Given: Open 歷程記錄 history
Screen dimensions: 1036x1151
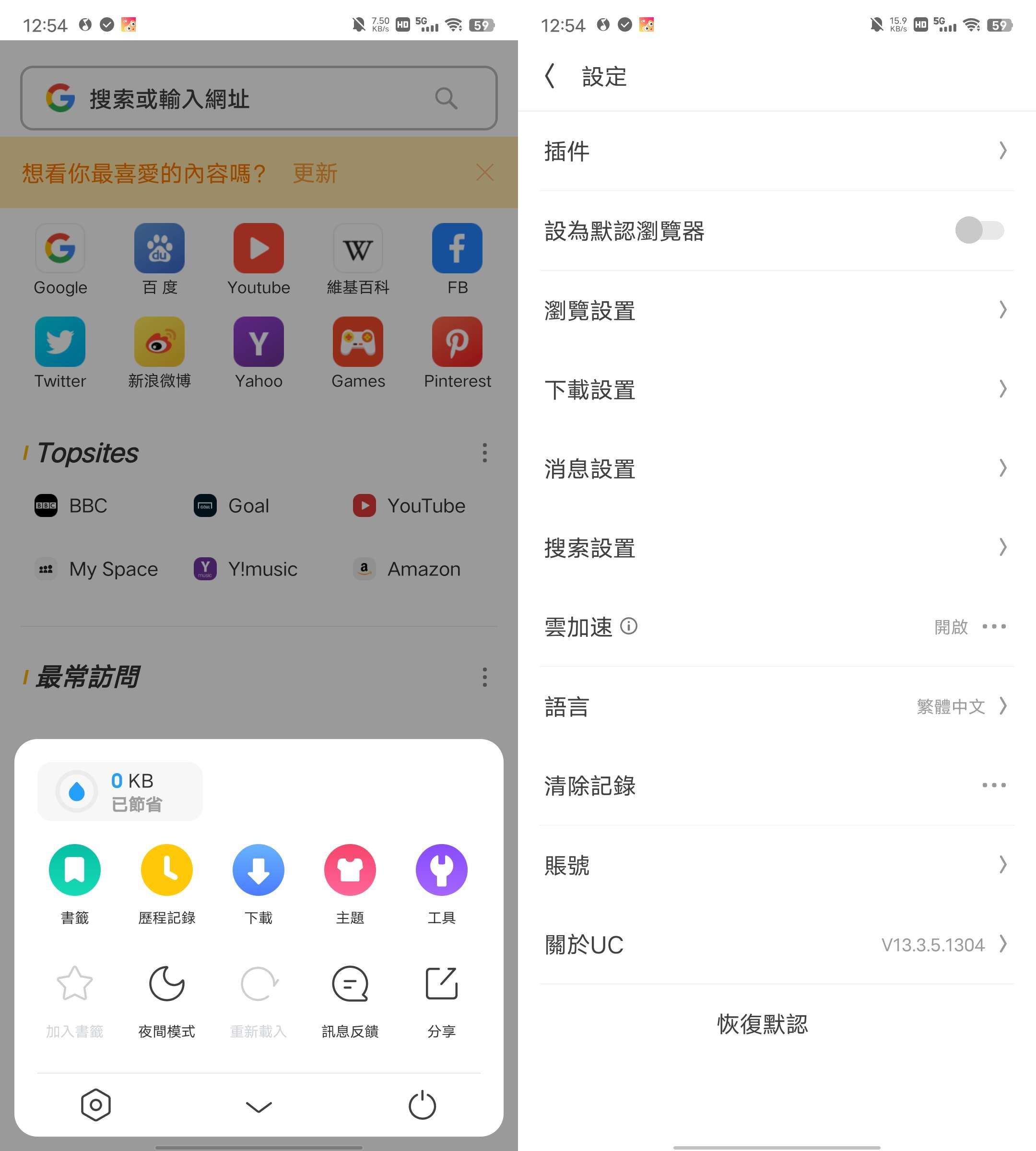Looking at the screenshot, I should [x=167, y=870].
